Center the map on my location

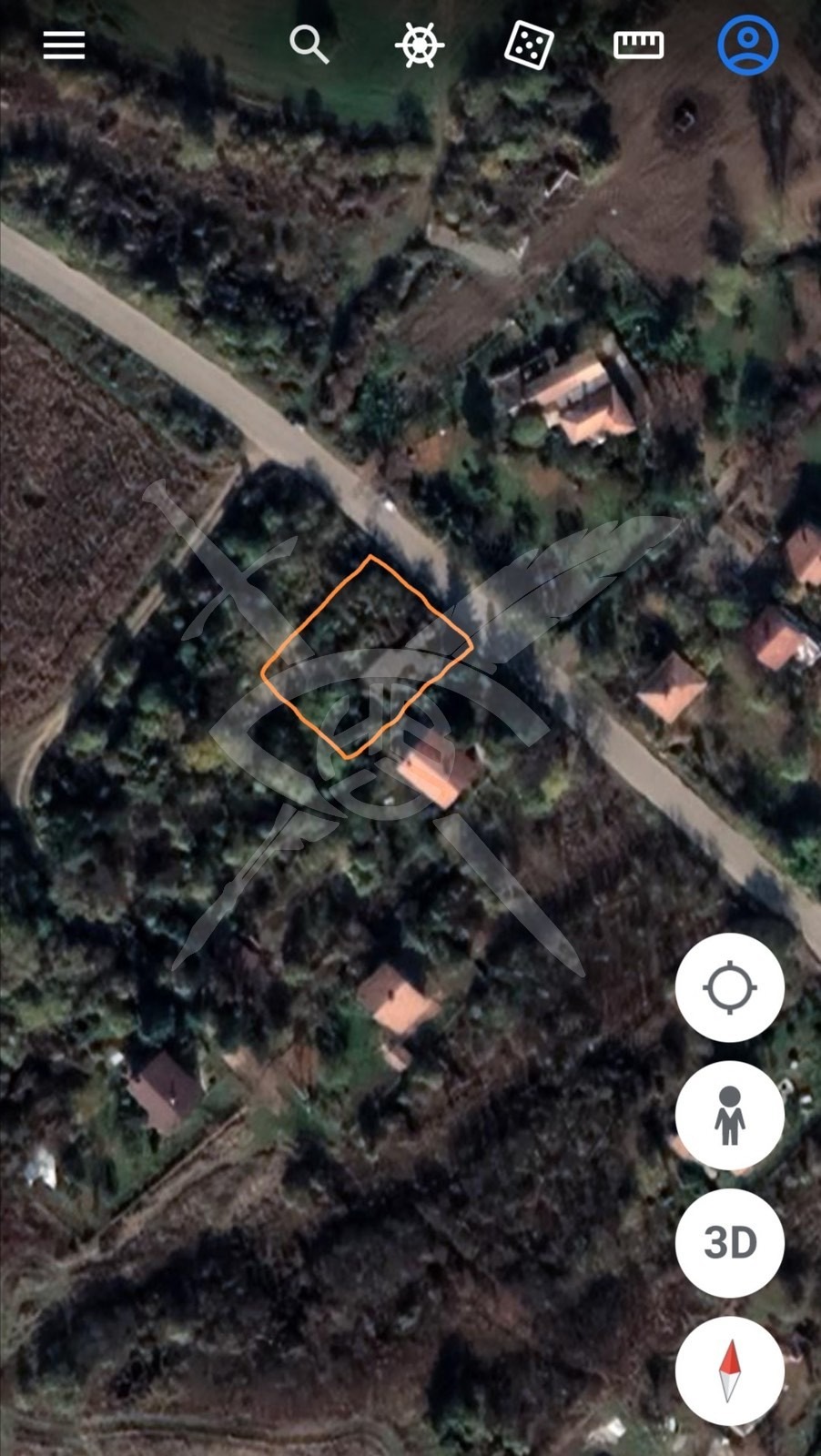(729, 987)
